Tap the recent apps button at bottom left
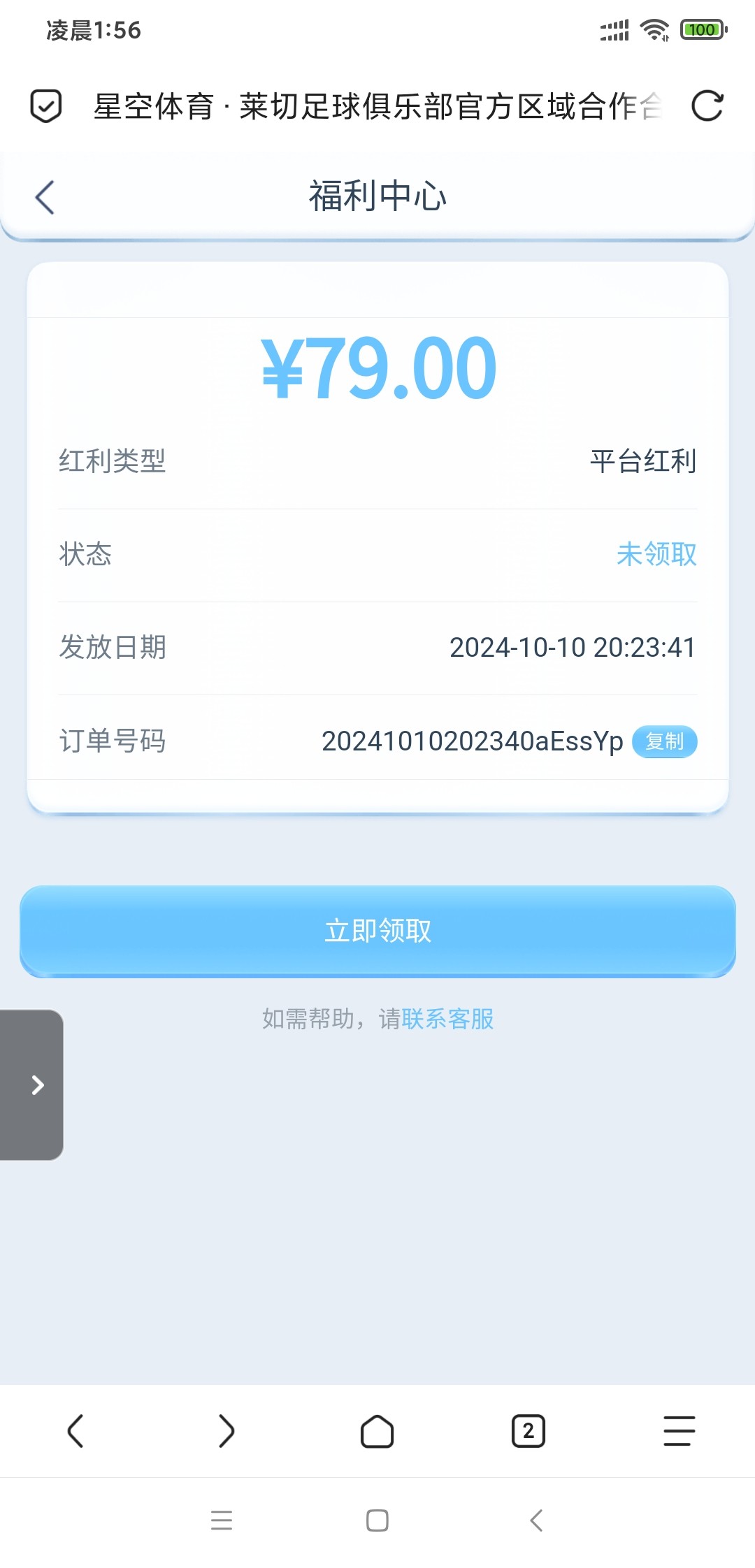The height and width of the screenshot is (1568, 755). click(x=222, y=1520)
